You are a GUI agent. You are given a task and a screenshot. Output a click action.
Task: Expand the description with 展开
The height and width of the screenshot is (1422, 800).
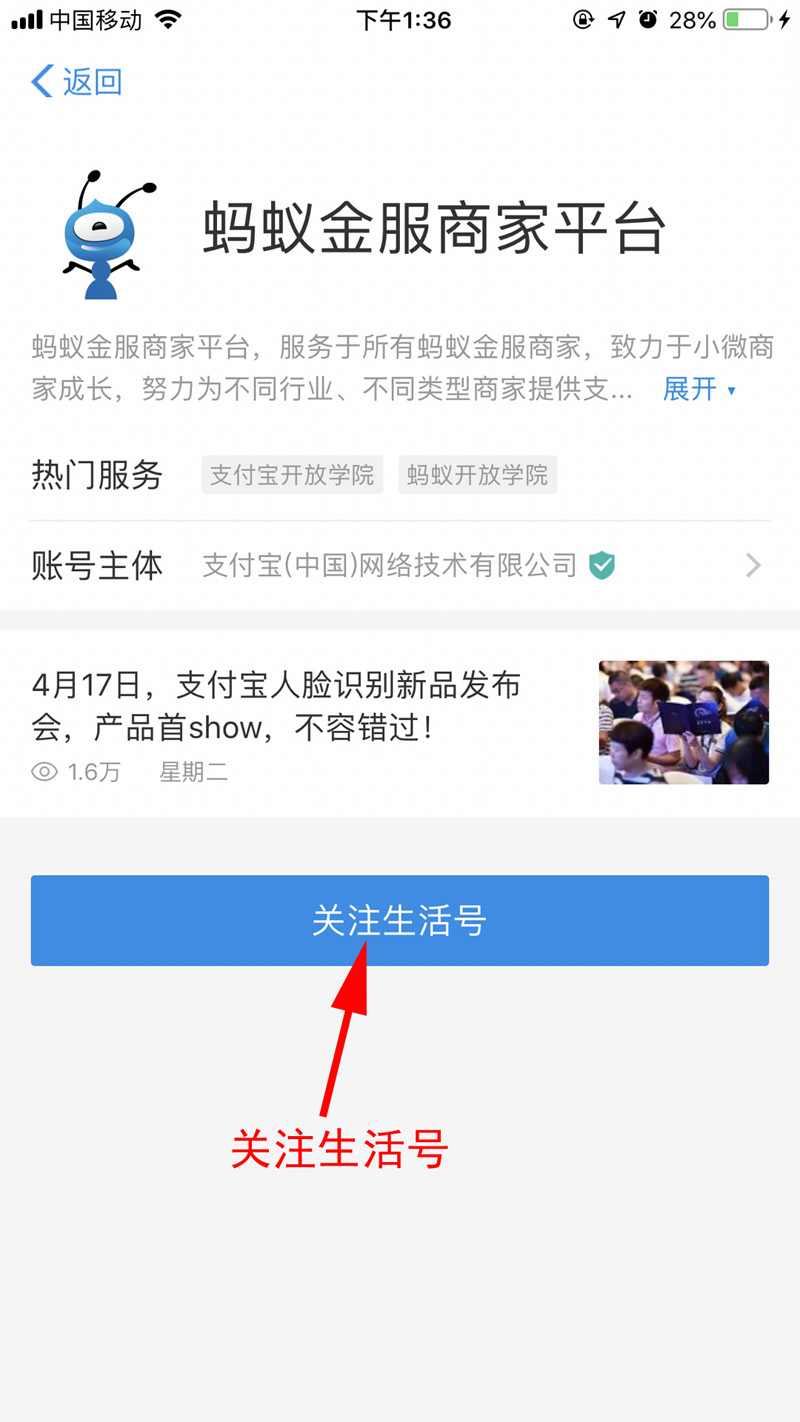[698, 389]
